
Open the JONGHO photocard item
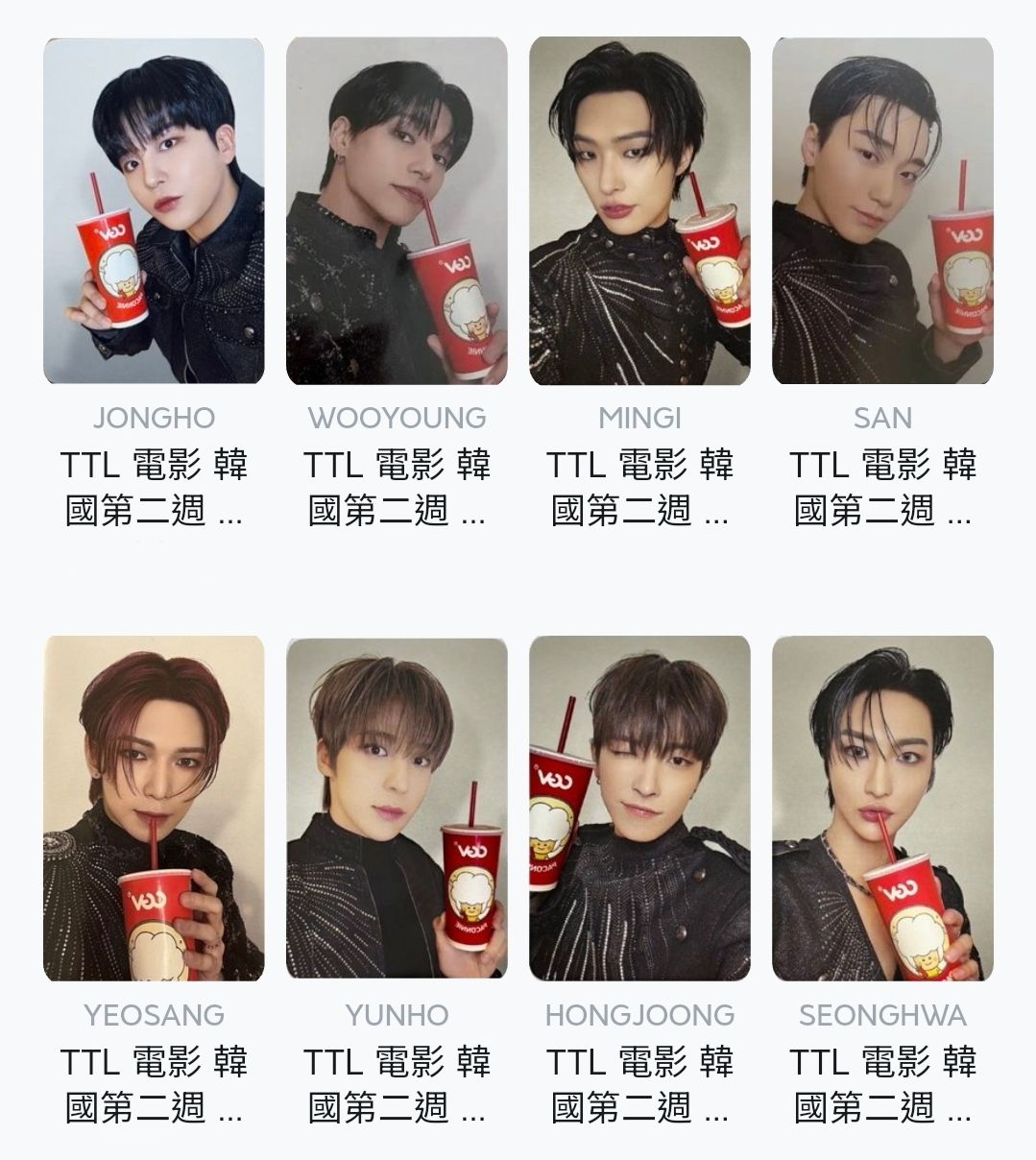[154, 211]
